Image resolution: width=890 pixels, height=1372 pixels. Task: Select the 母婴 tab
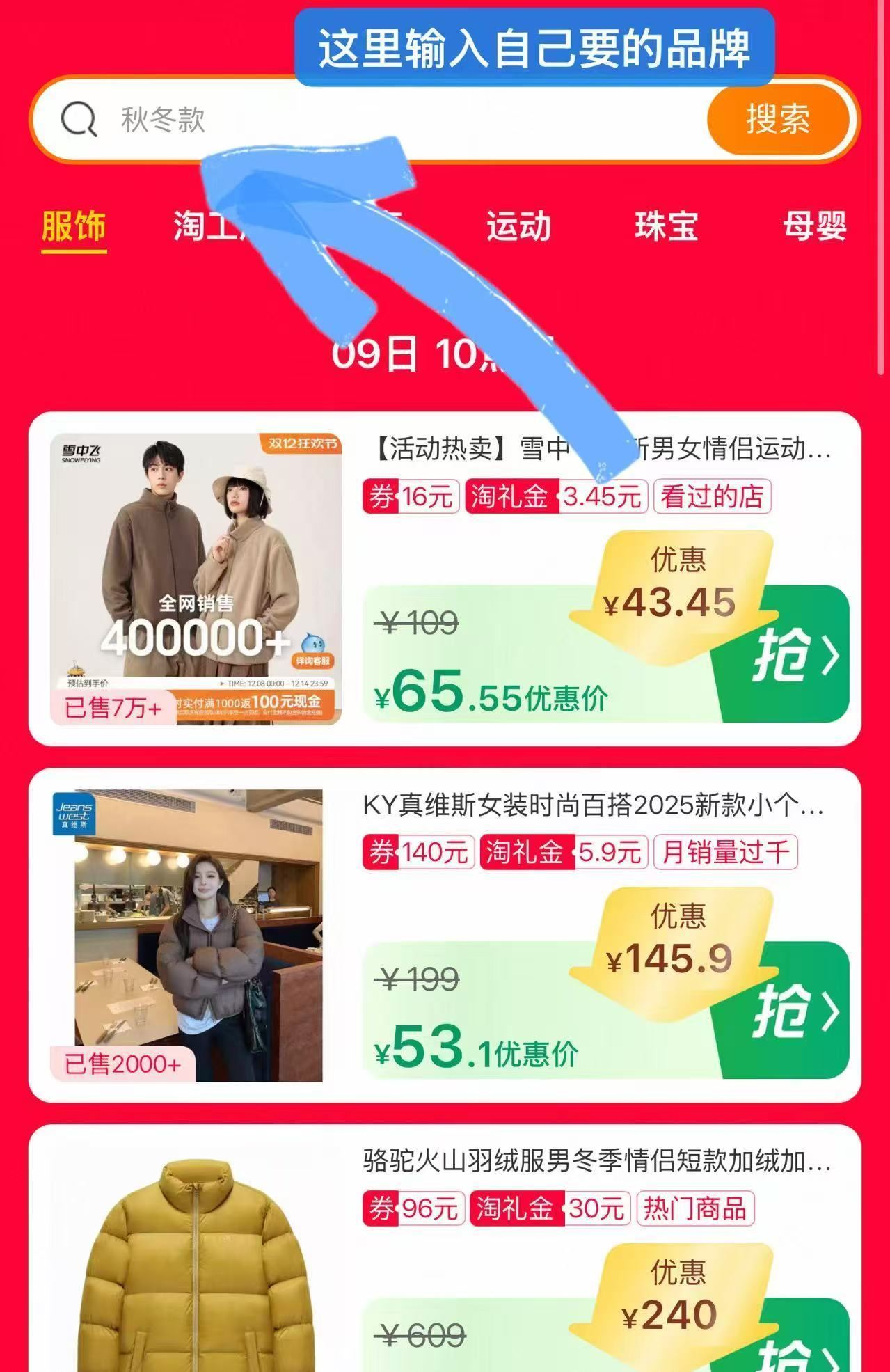click(x=814, y=226)
